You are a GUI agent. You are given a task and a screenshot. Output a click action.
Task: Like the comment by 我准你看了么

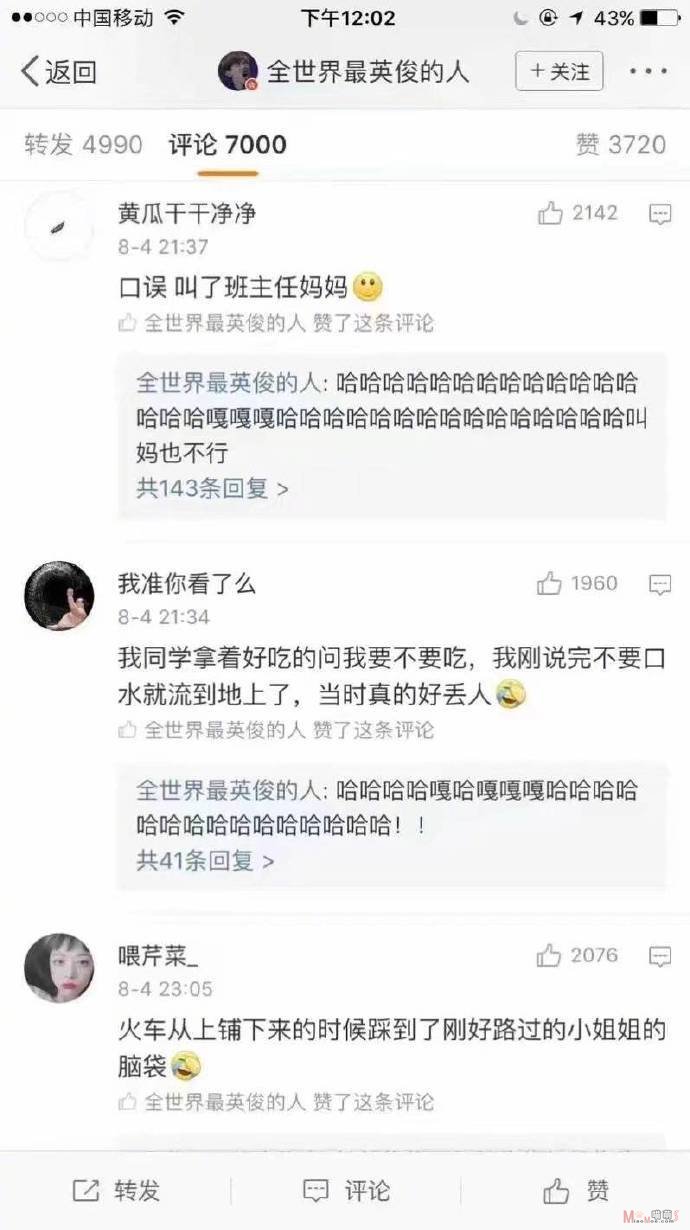(x=577, y=584)
